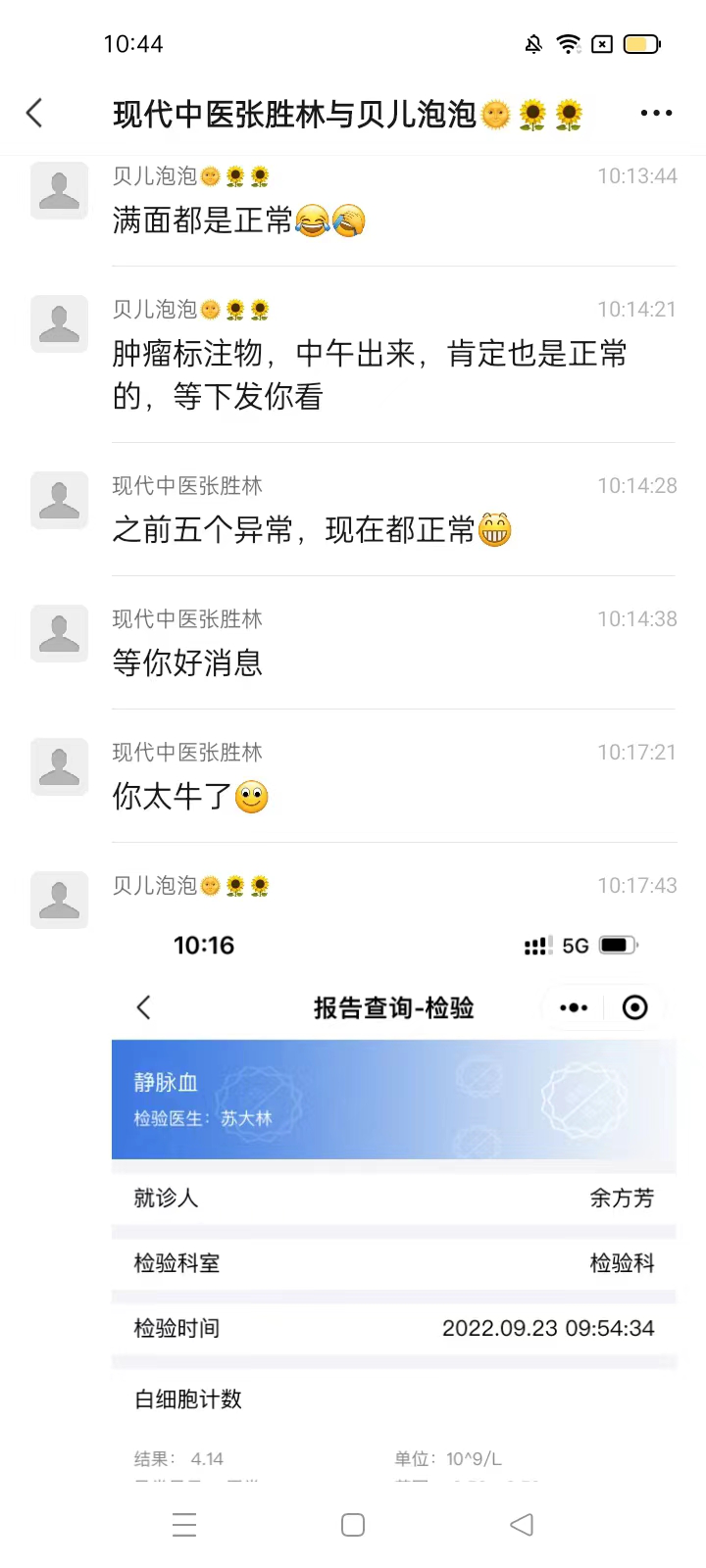This screenshot has width=706, height=1568.
Task: Go back from the chat record
Action: pos(34,113)
